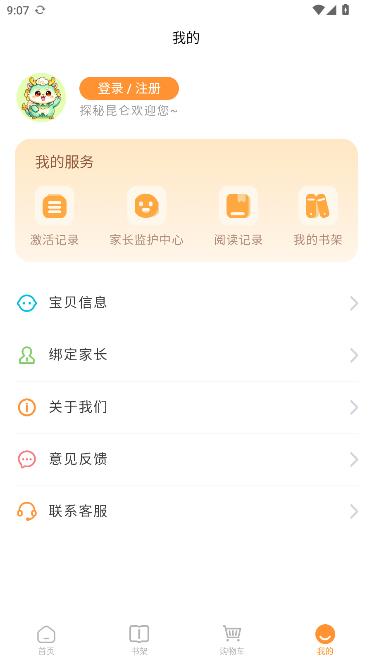The image size is (372, 661).
Task: View 阅读记录
Action: 238,217
